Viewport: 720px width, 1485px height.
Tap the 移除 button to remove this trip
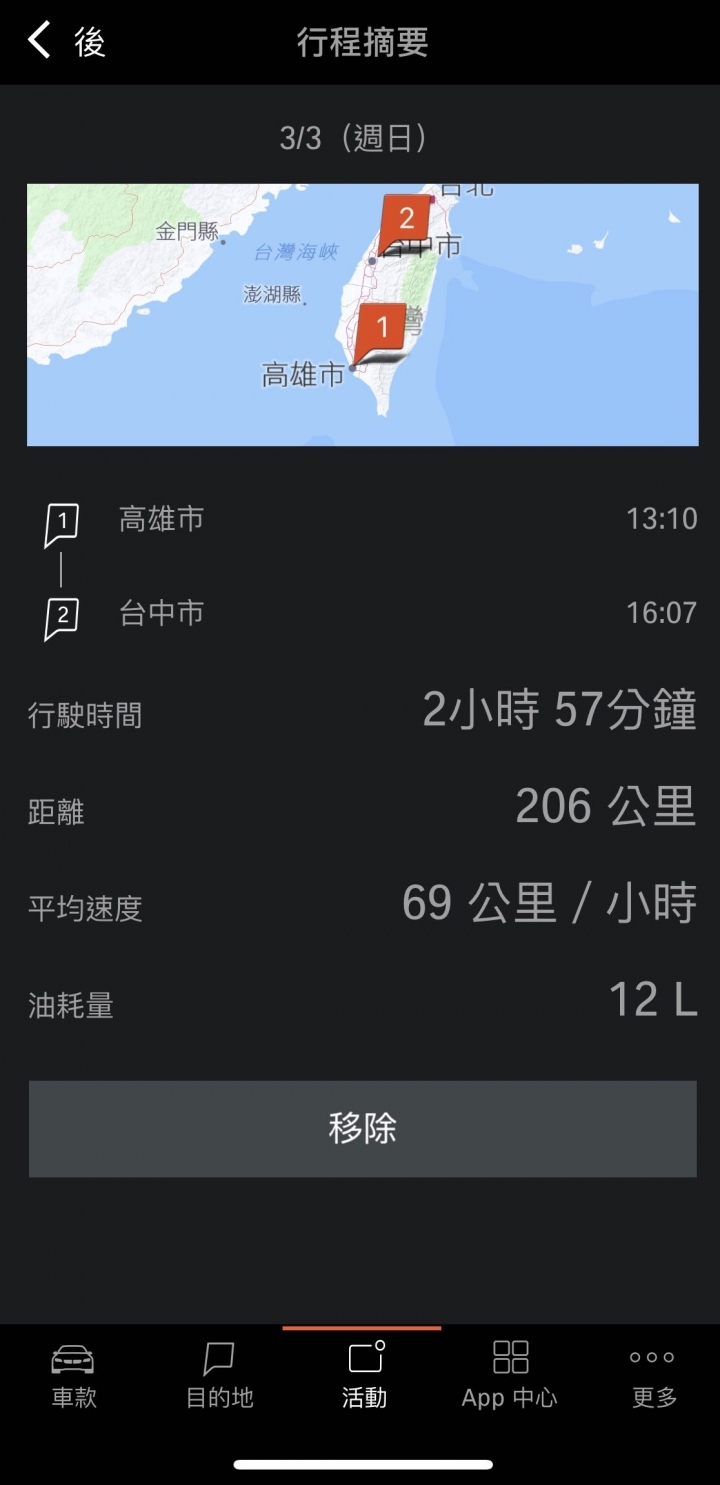pos(362,1128)
